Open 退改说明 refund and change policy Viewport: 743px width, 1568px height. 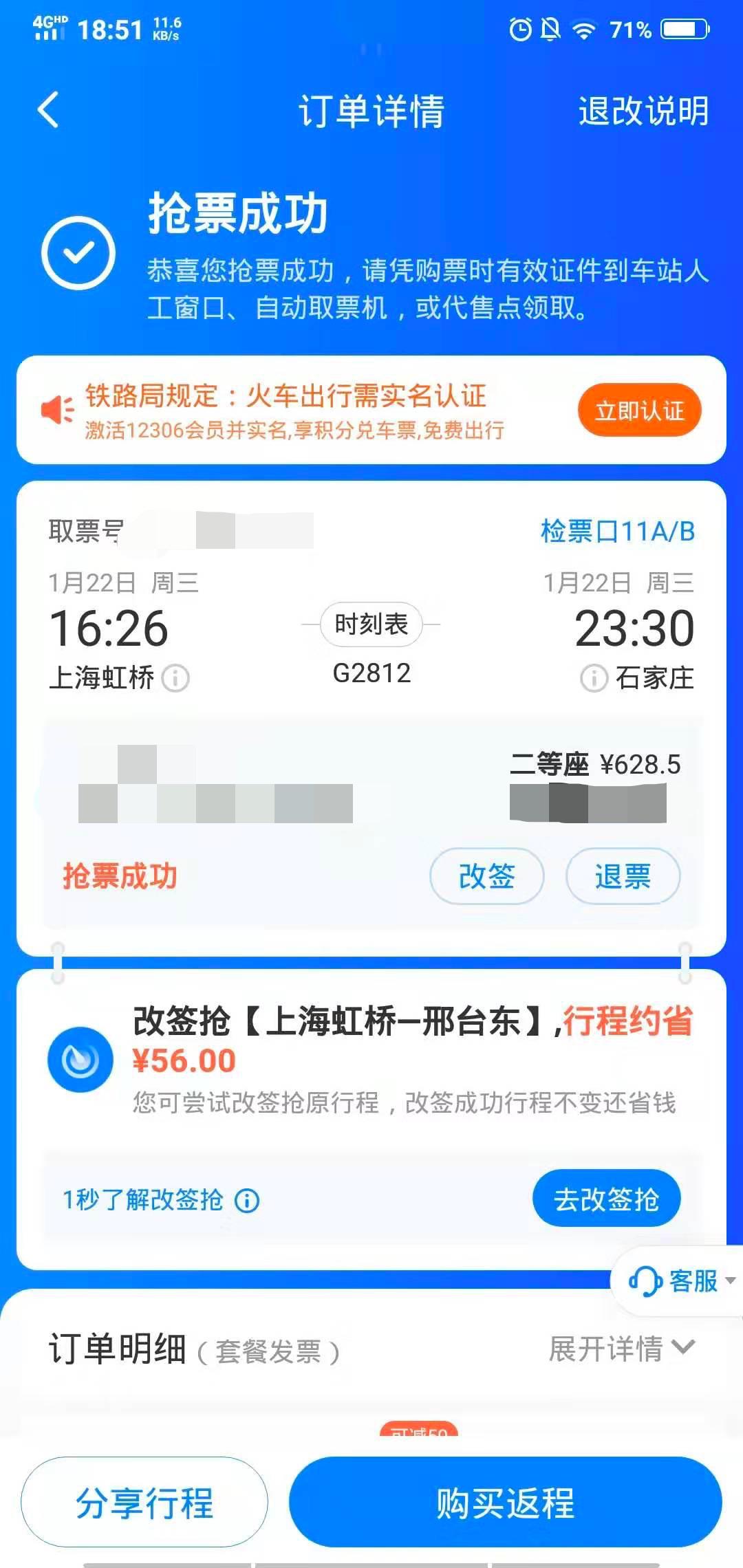tap(643, 111)
